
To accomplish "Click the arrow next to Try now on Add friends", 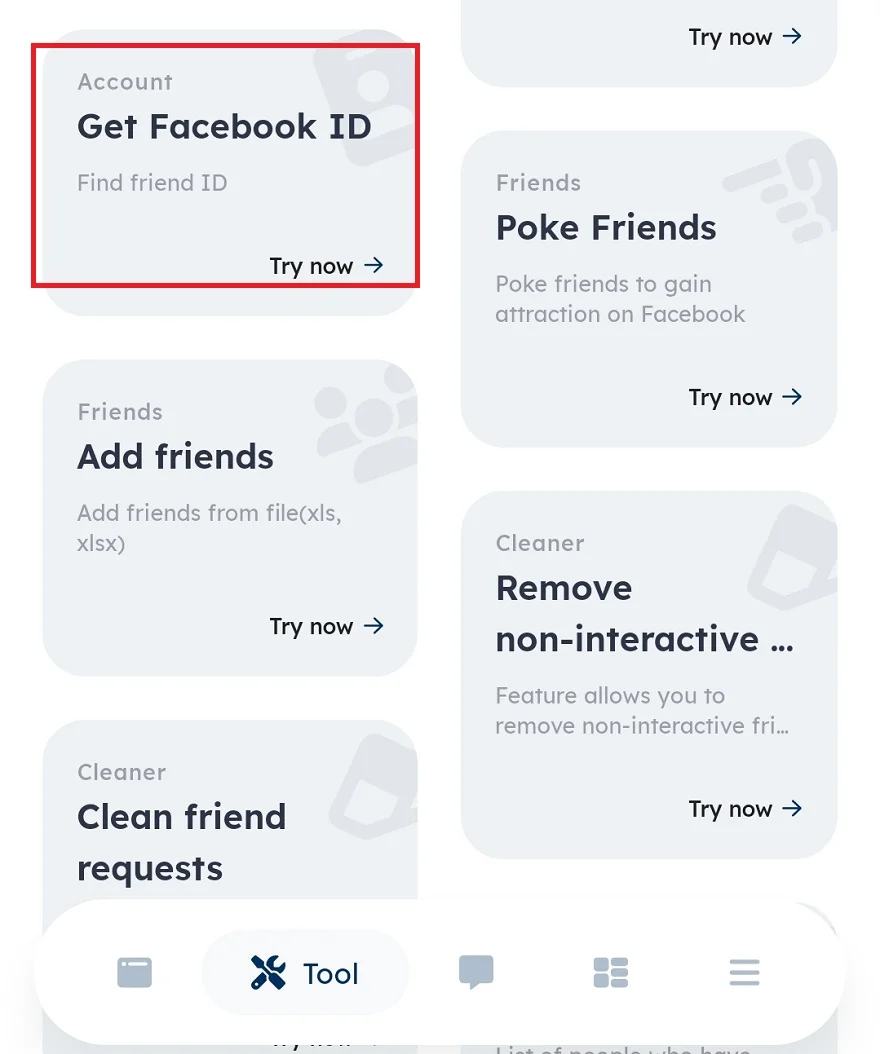I will [x=372, y=626].
